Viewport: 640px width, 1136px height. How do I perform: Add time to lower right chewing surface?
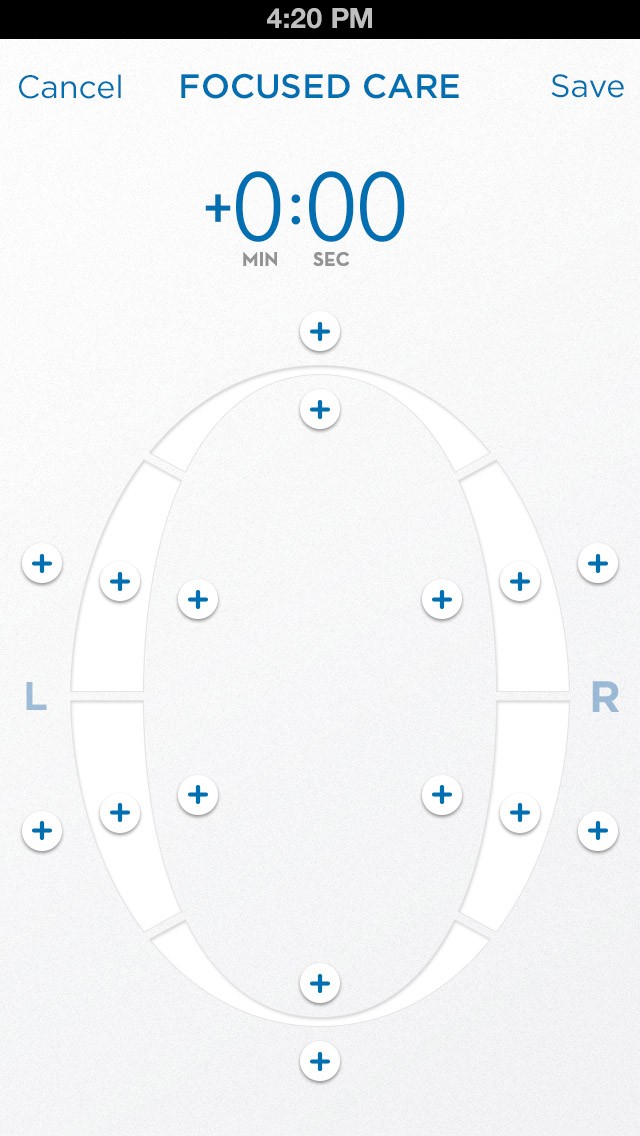pyautogui.click(x=520, y=812)
